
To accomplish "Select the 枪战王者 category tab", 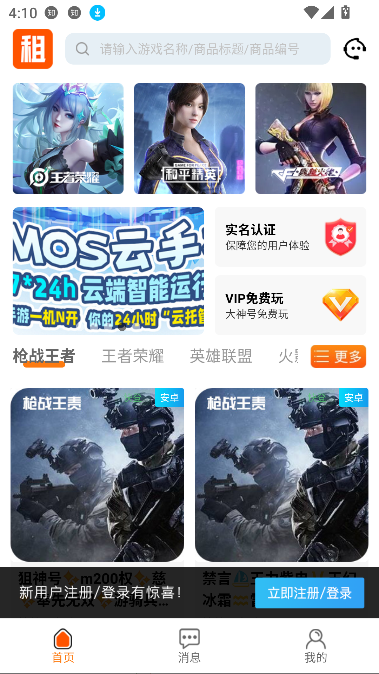I will 44,356.
